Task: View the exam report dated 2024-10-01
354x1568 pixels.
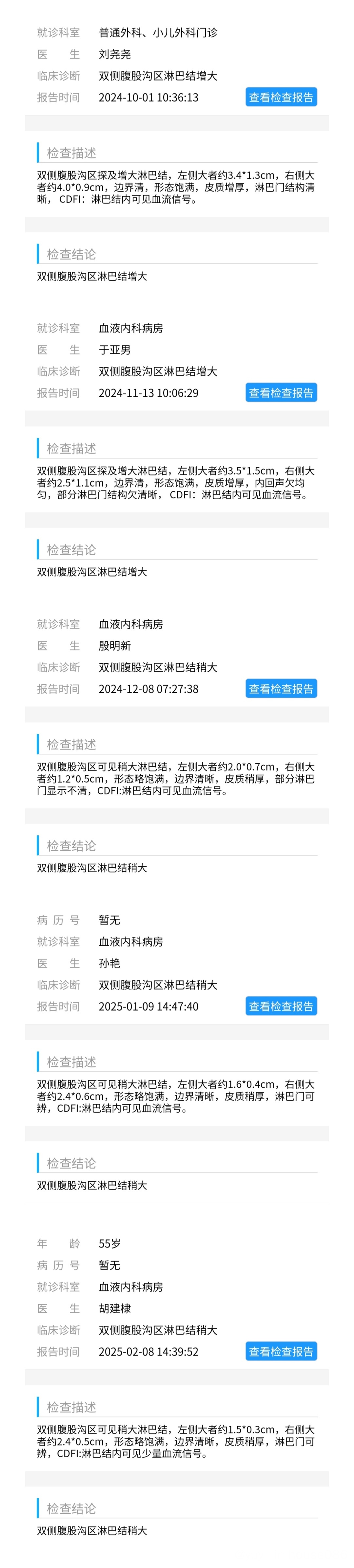Action: coord(281,97)
